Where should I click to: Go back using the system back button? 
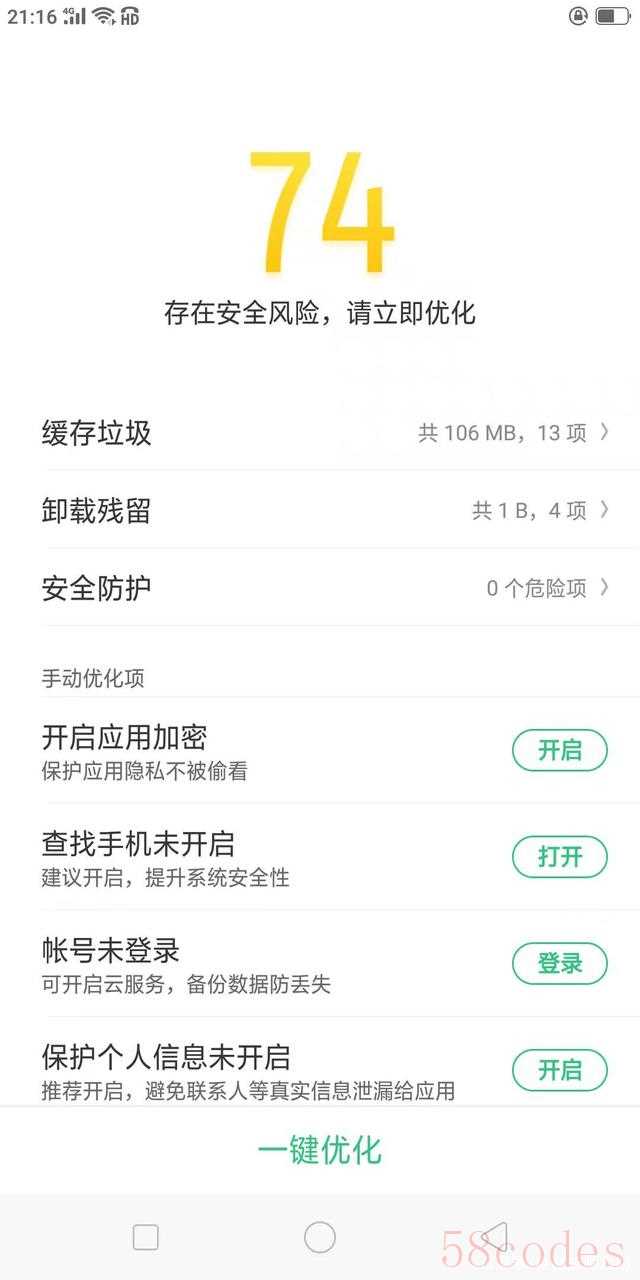[x=494, y=1237]
